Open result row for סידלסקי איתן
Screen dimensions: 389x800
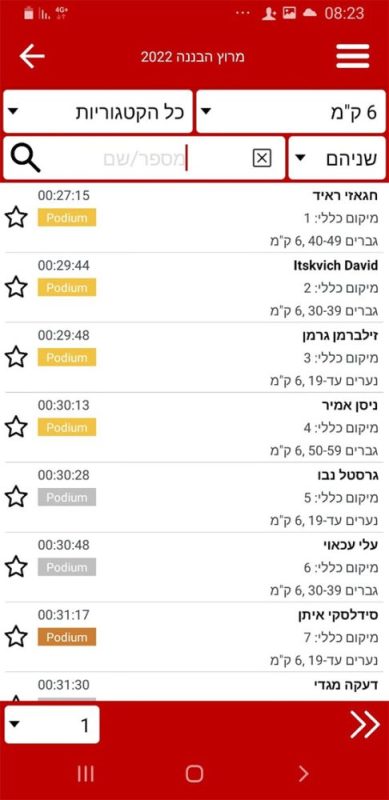click(x=194, y=637)
